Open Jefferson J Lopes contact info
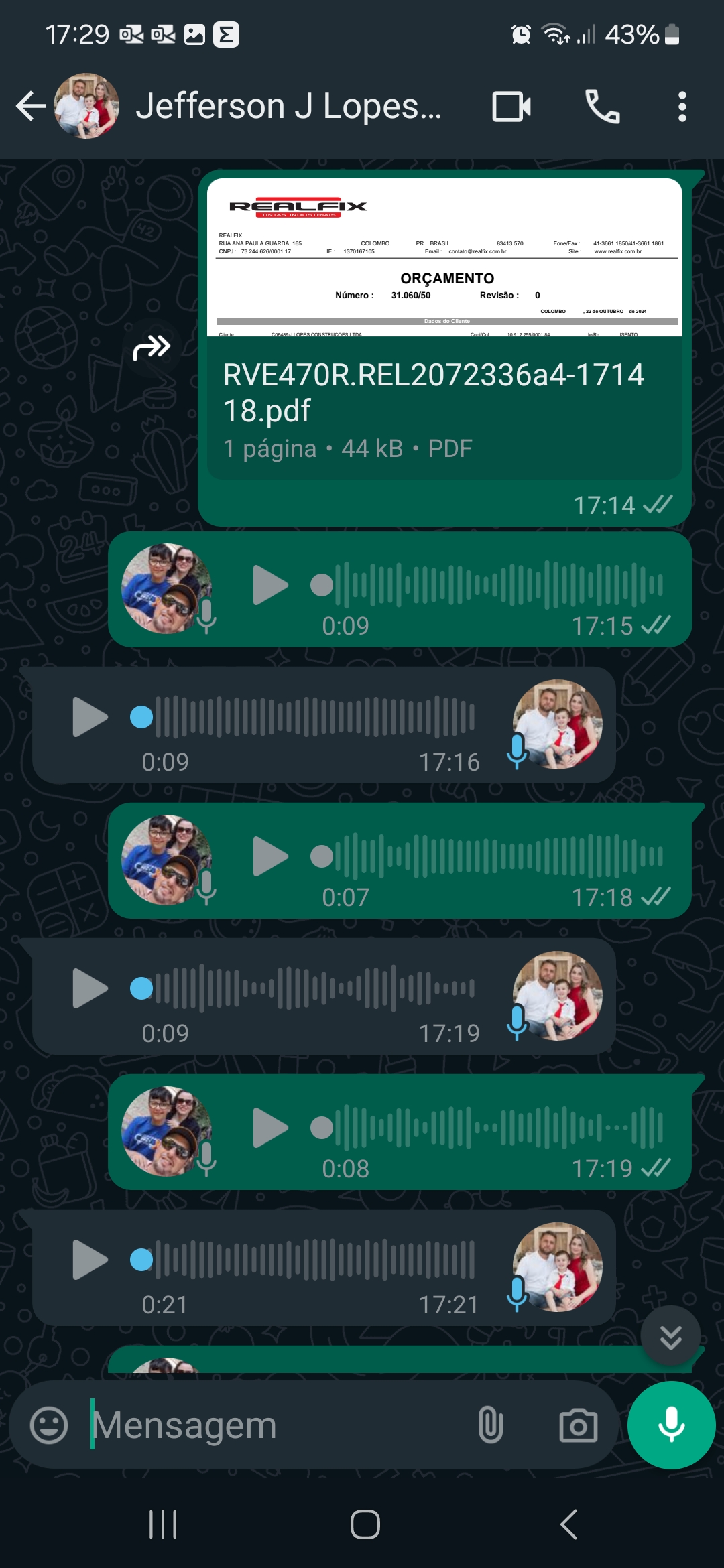Screen dimensions: 724x1568 (288, 107)
